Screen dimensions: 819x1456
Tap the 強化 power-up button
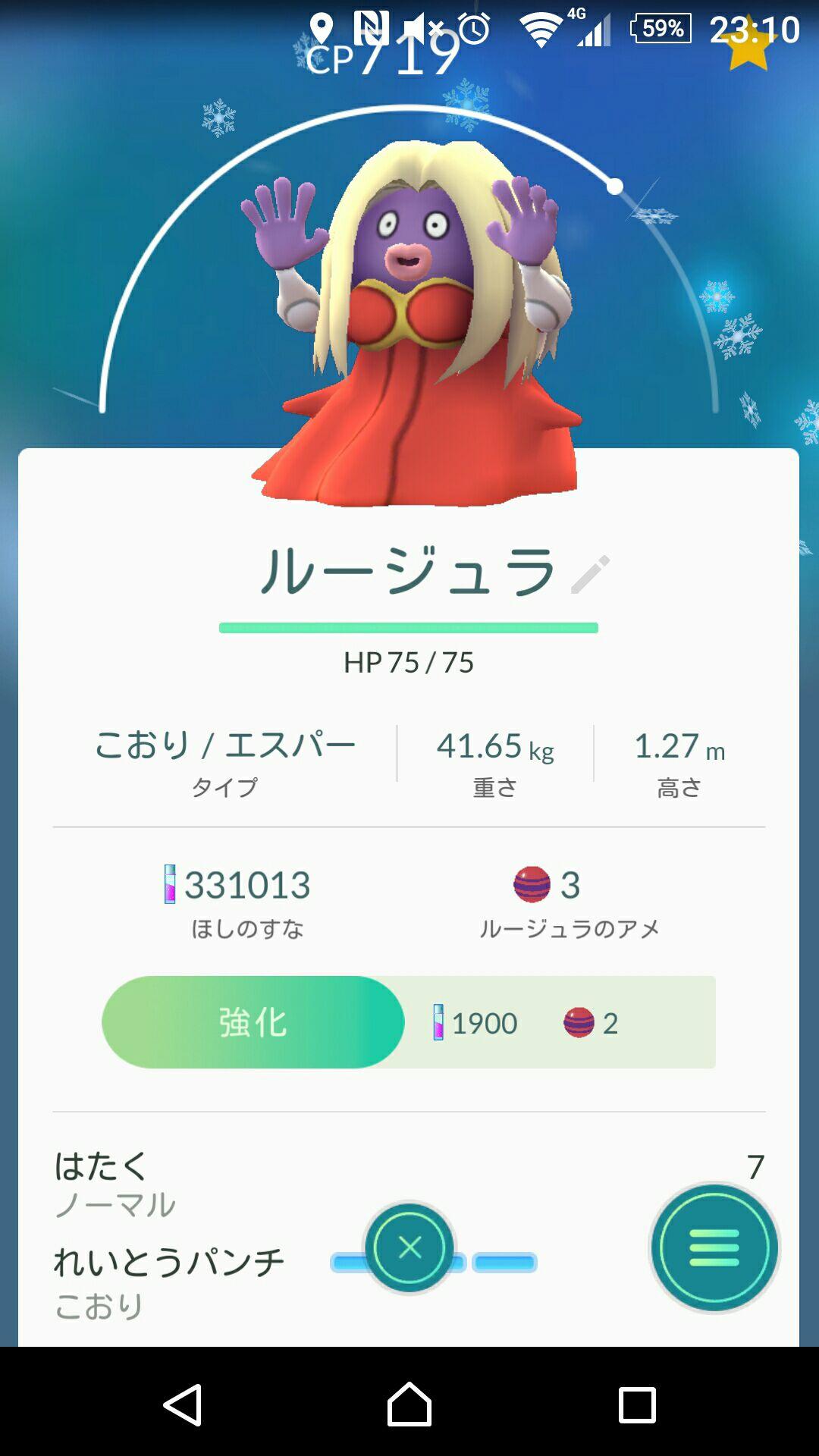coord(253,1022)
